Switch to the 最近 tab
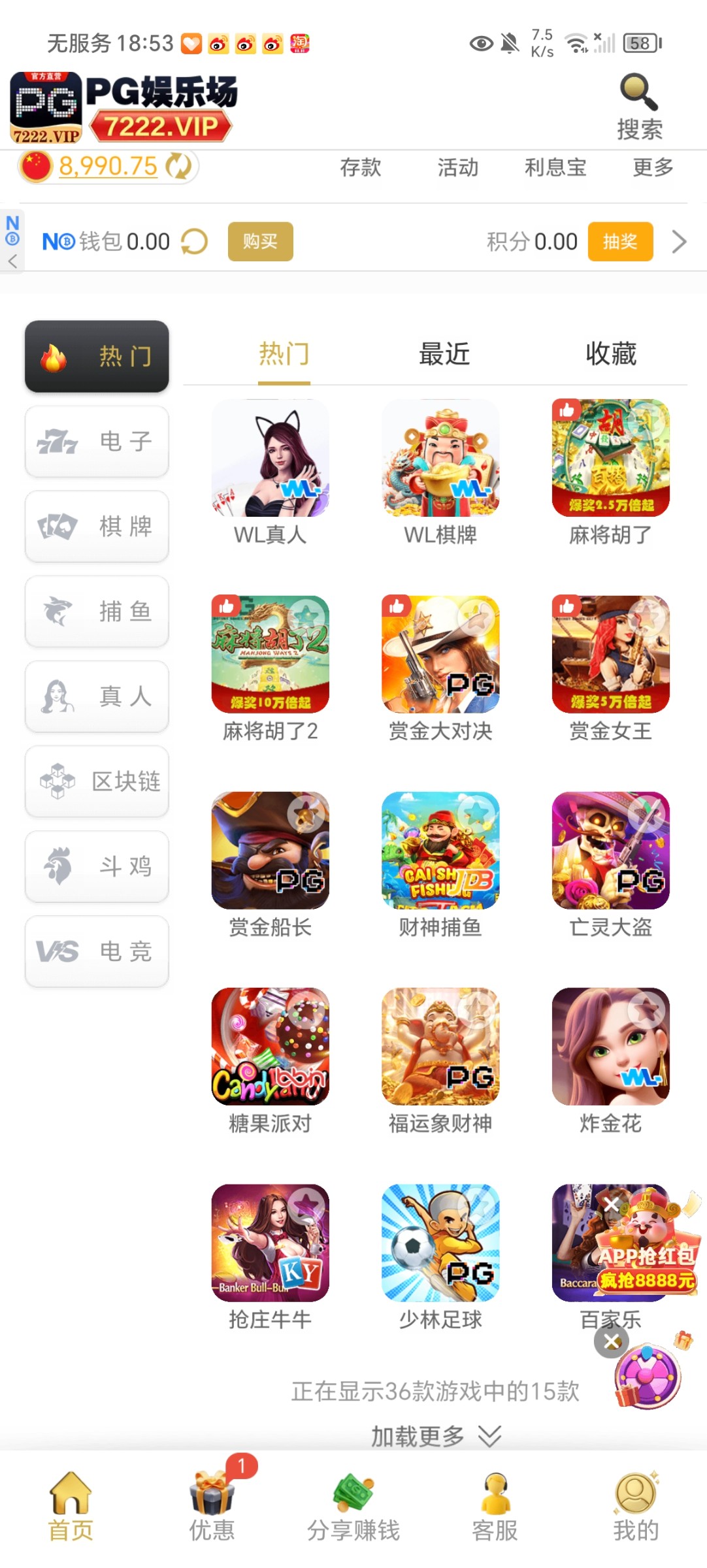 point(444,354)
